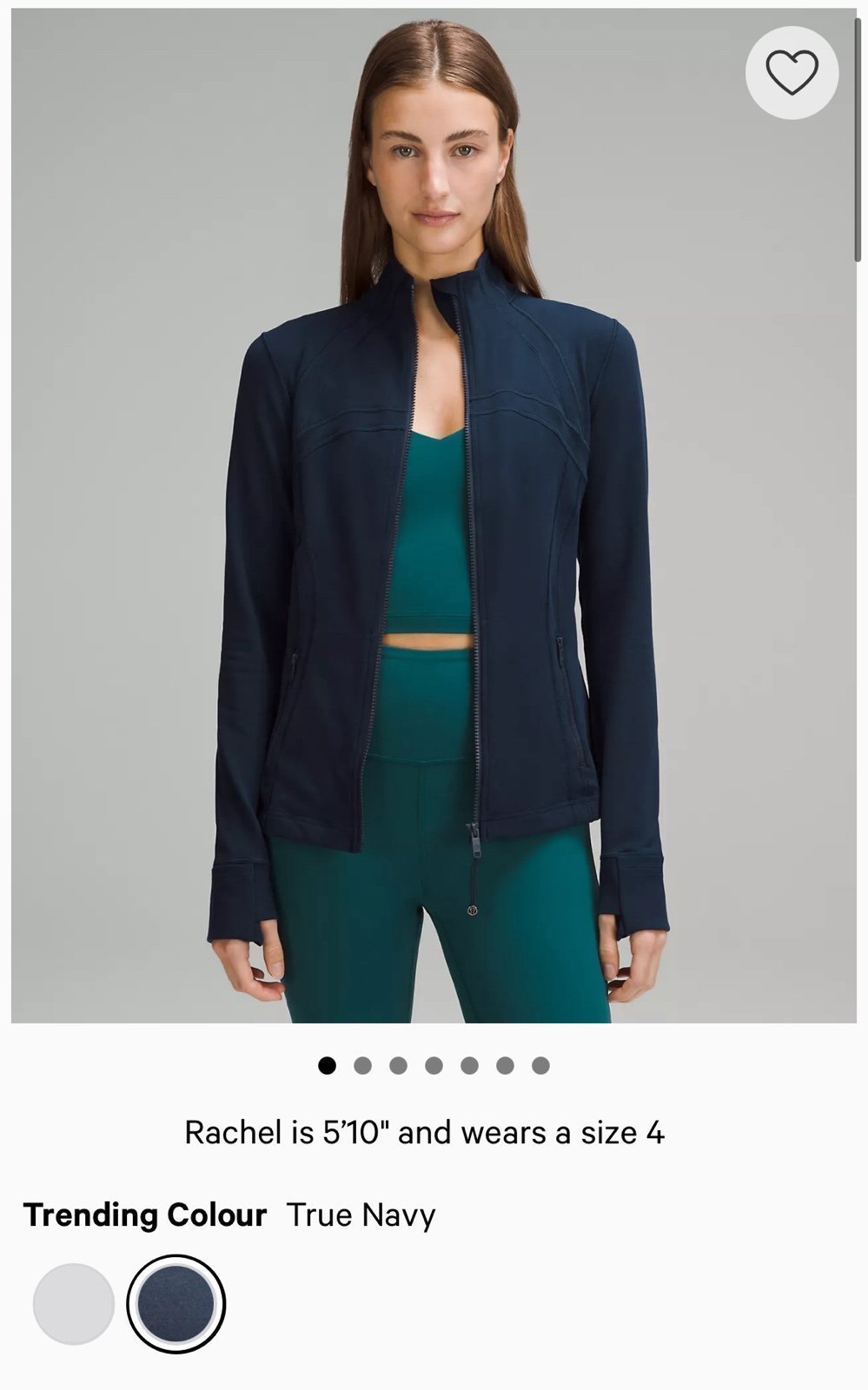The width and height of the screenshot is (868, 1390).
Task: Jump to the last image indicator dot
Action: pos(540,1066)
